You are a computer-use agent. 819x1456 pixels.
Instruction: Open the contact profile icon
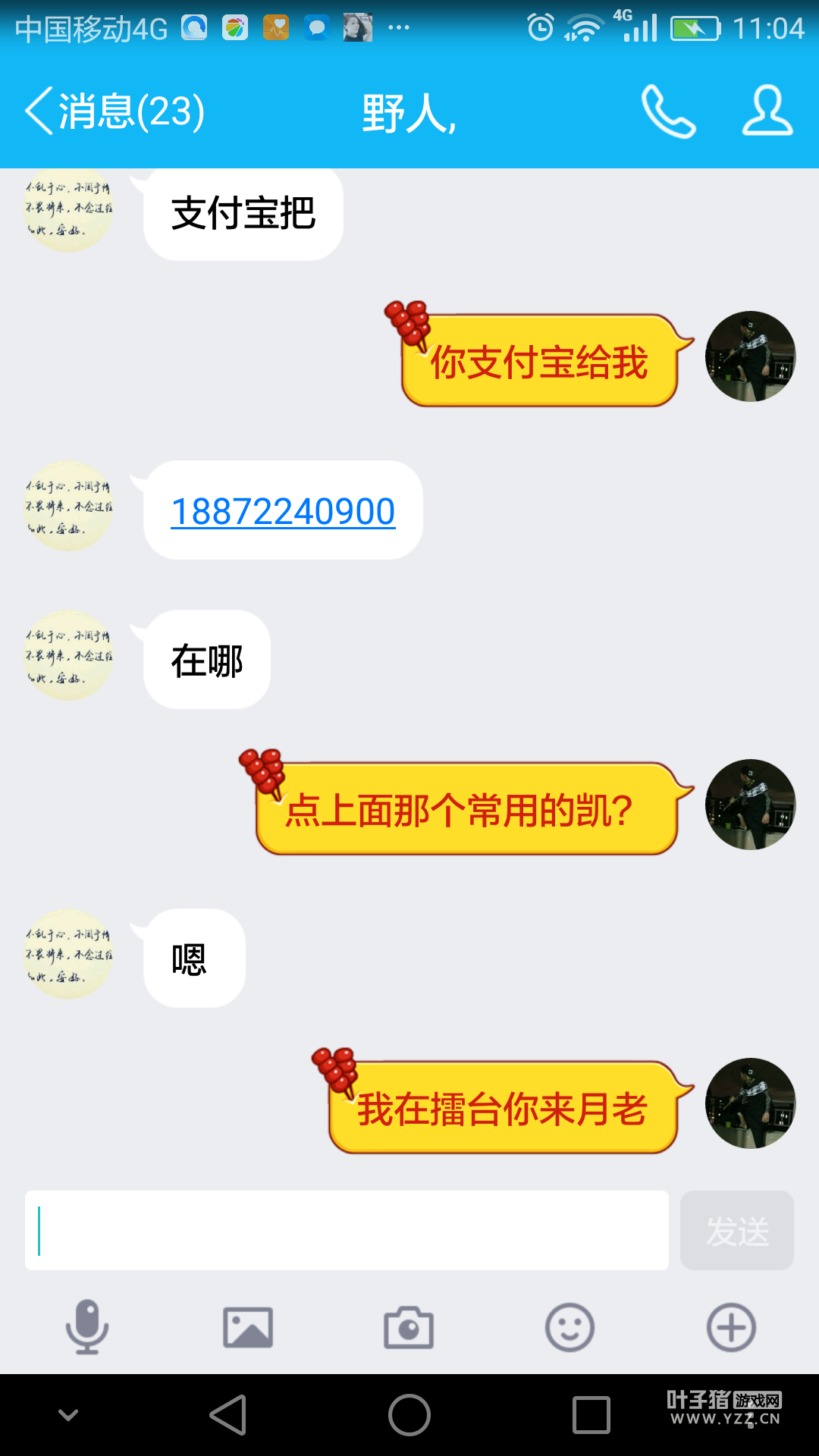click(767, 111)
